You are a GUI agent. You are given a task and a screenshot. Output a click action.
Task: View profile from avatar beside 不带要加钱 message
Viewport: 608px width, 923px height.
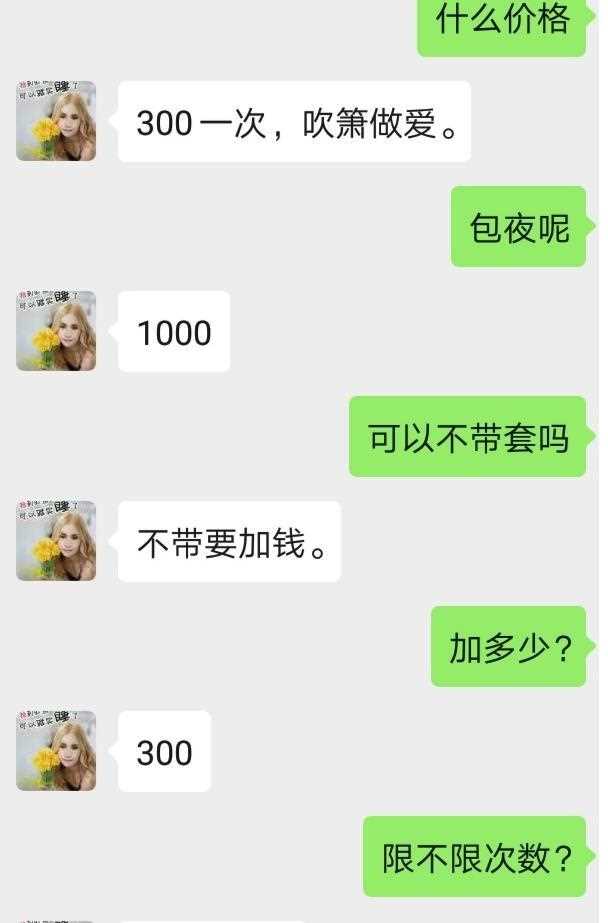(56, 541)
